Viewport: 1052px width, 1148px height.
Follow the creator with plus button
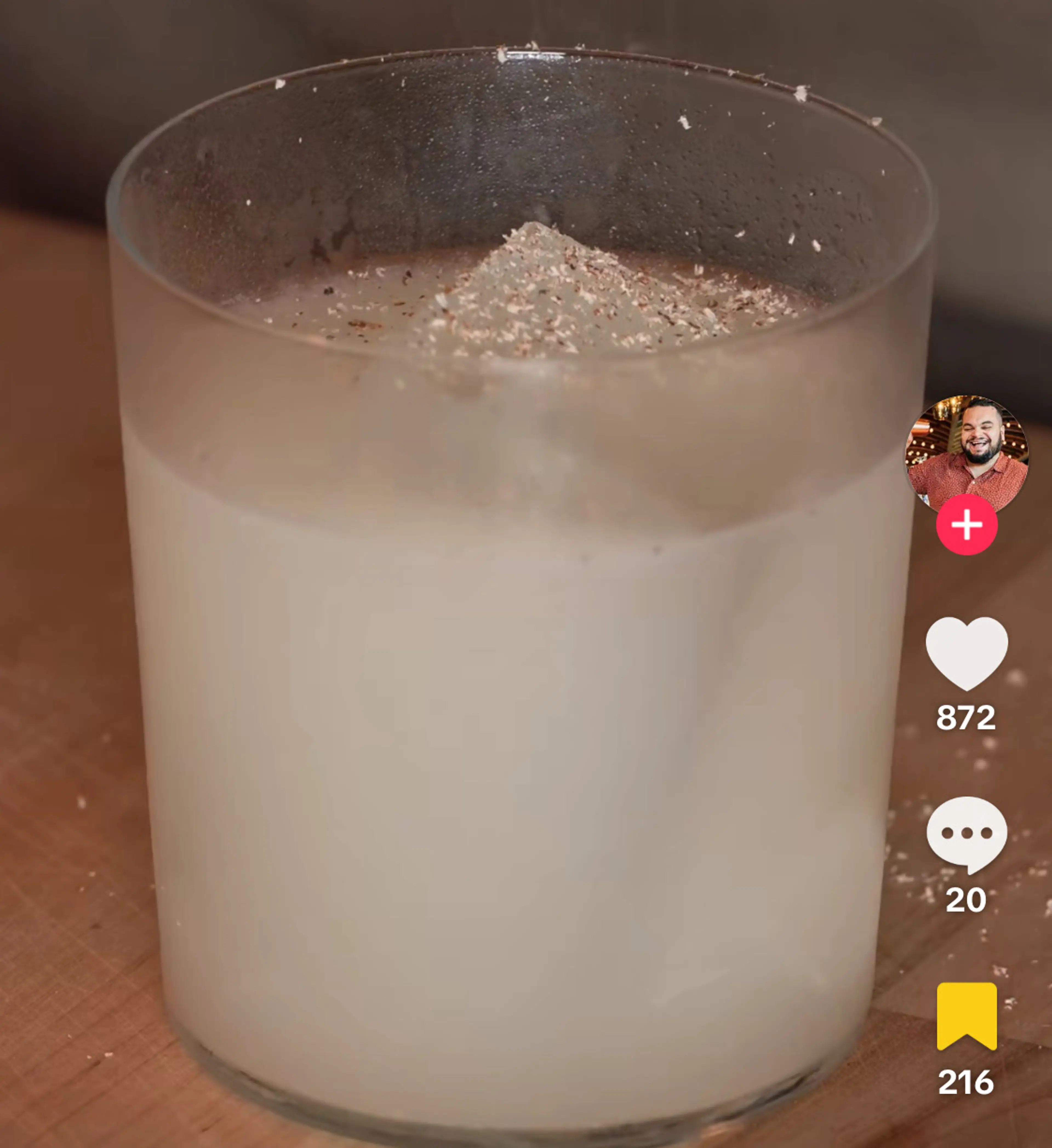click(967, 524)
